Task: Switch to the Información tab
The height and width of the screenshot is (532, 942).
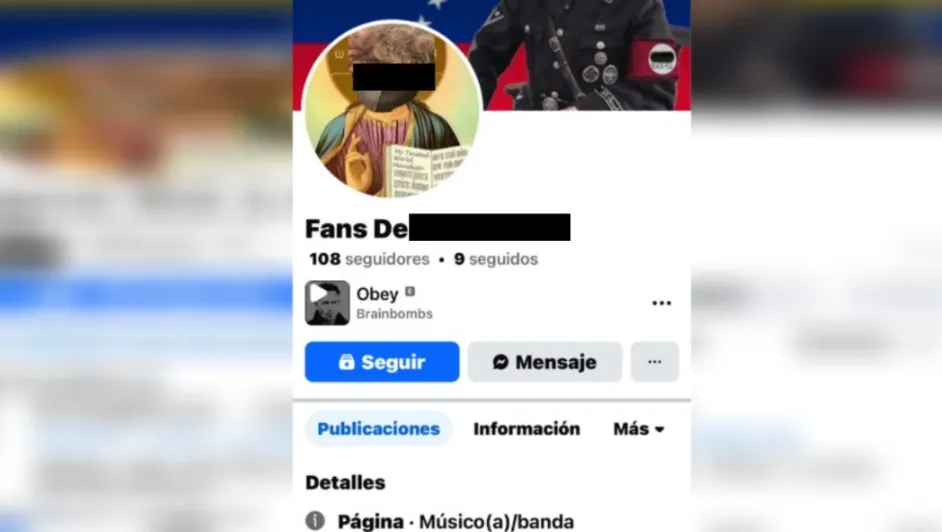Action: [526, 429]
